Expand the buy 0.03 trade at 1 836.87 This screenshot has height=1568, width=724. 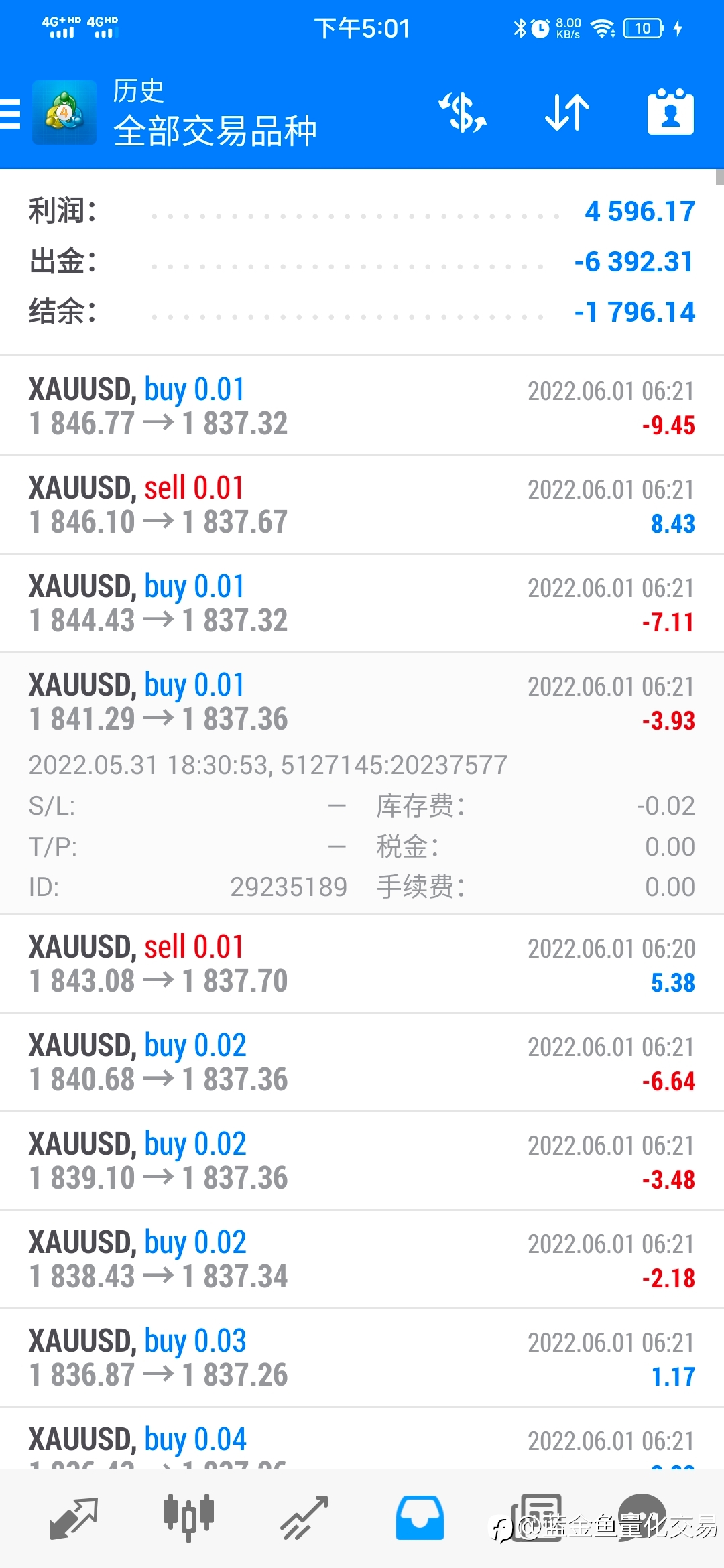[362, 1358]
